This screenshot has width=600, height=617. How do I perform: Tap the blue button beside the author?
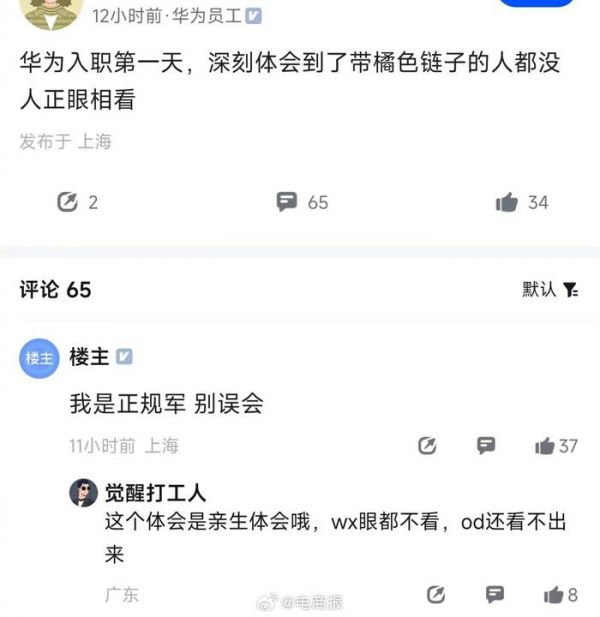tap(537, 3)
